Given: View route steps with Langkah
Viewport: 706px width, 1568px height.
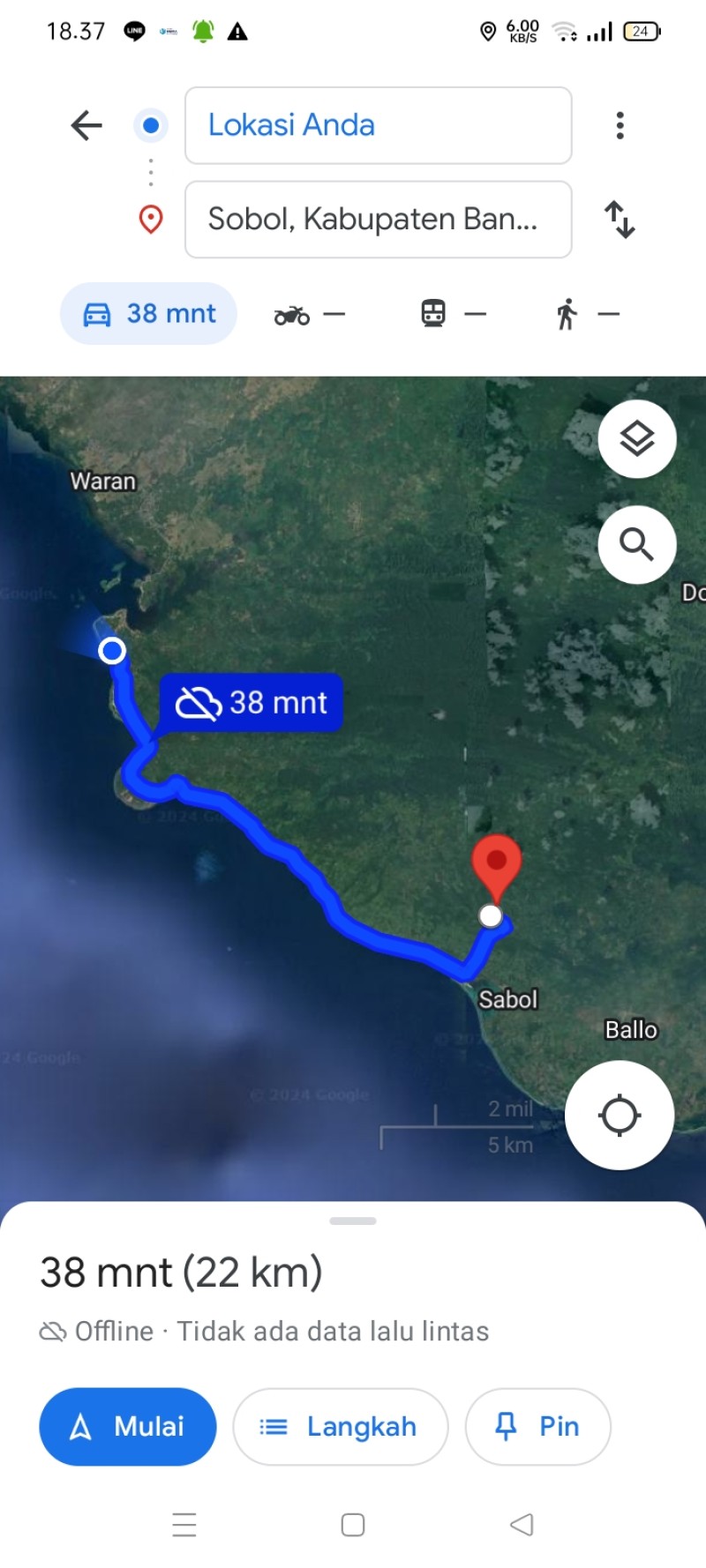Looking at the screenshot, I should (x=341, y=1426).
